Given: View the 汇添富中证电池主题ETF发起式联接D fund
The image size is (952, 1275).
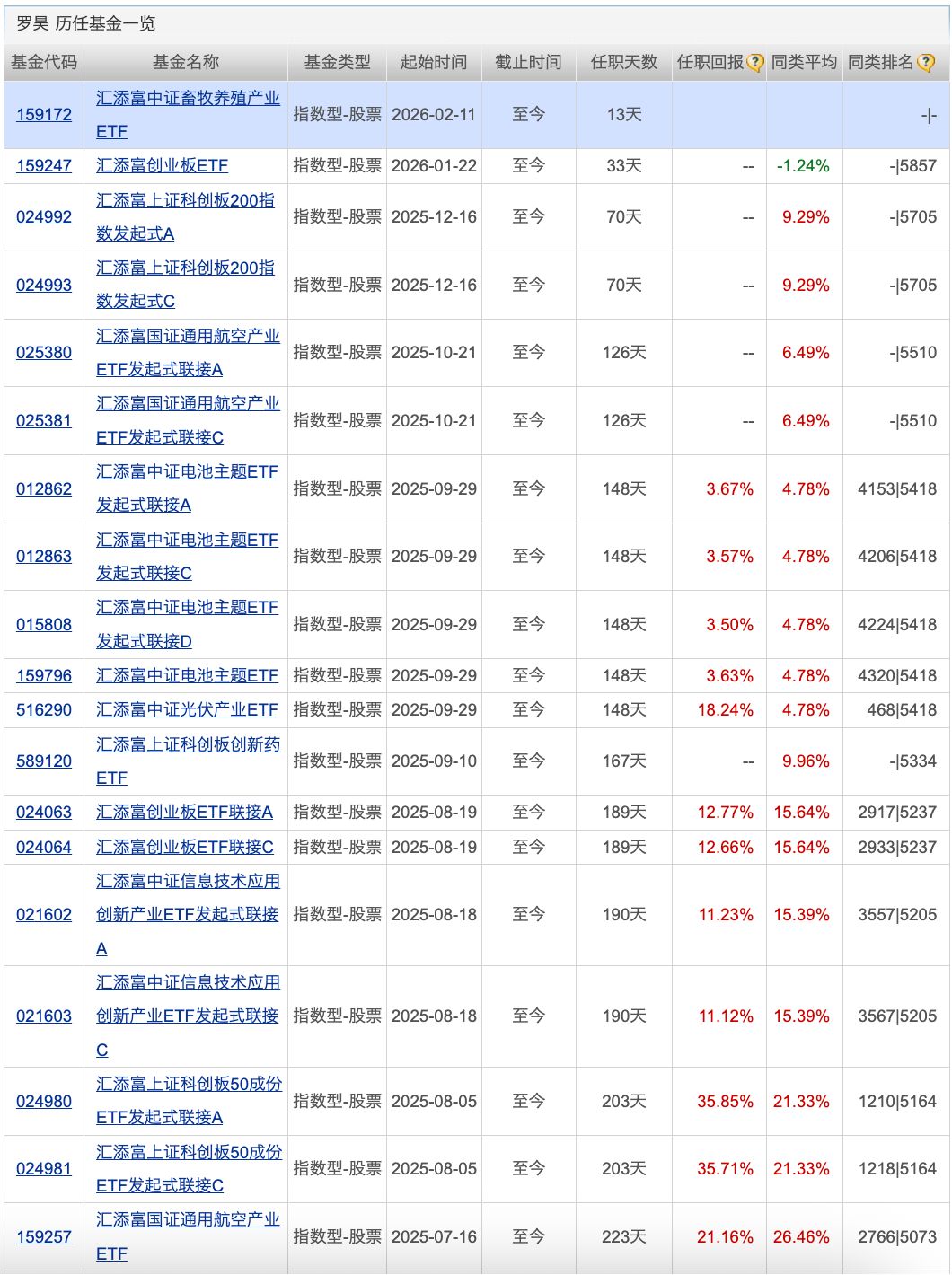Looking at the screenshot, I should coord(187,608).
